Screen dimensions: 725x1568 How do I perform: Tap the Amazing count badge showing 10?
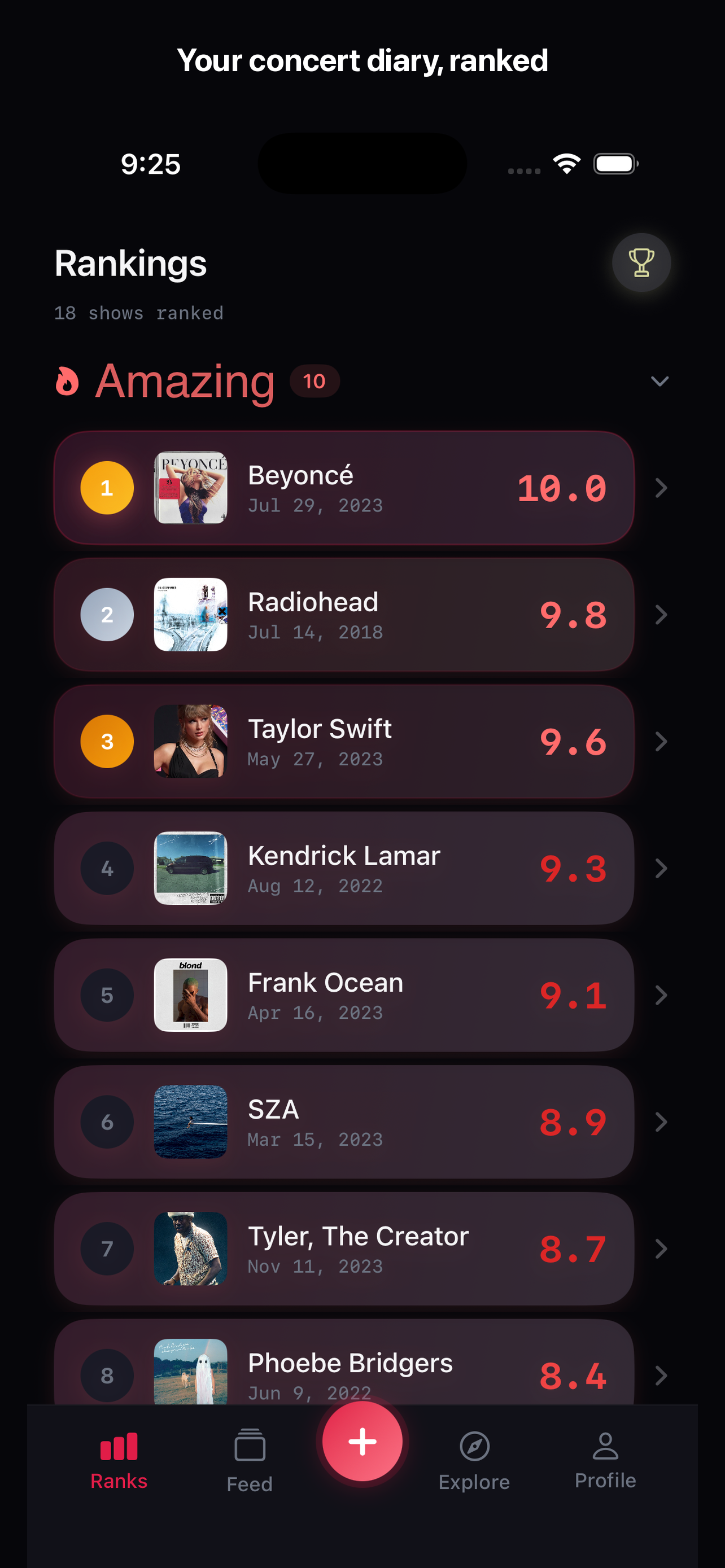pyautogui.click(x=315, y=382)
